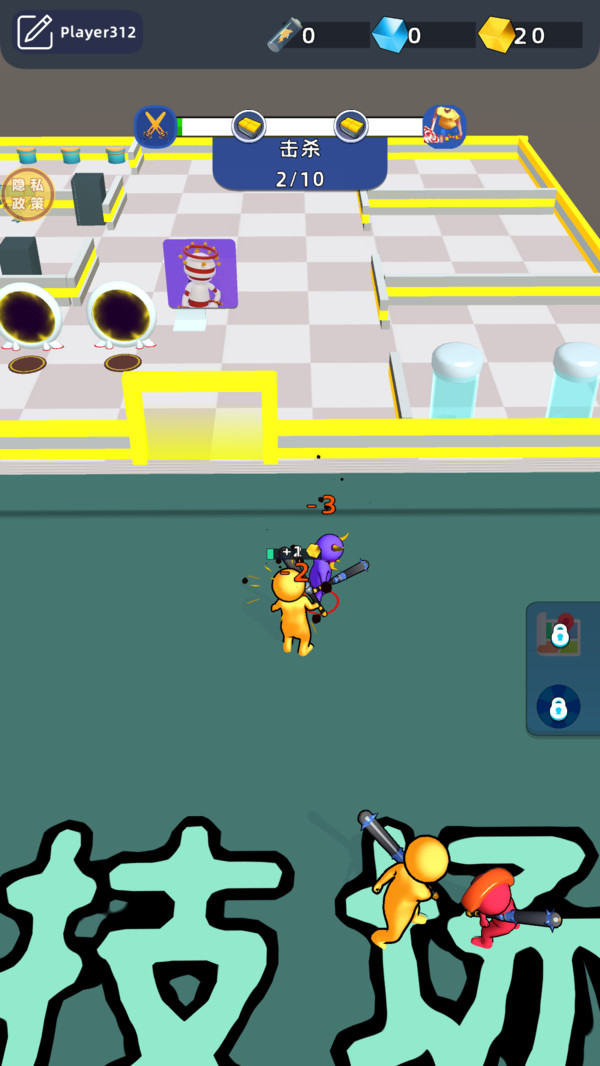Tap the locked round skill slot
This screenshot has height=1066, width=600.
click(x=558, y=707)
